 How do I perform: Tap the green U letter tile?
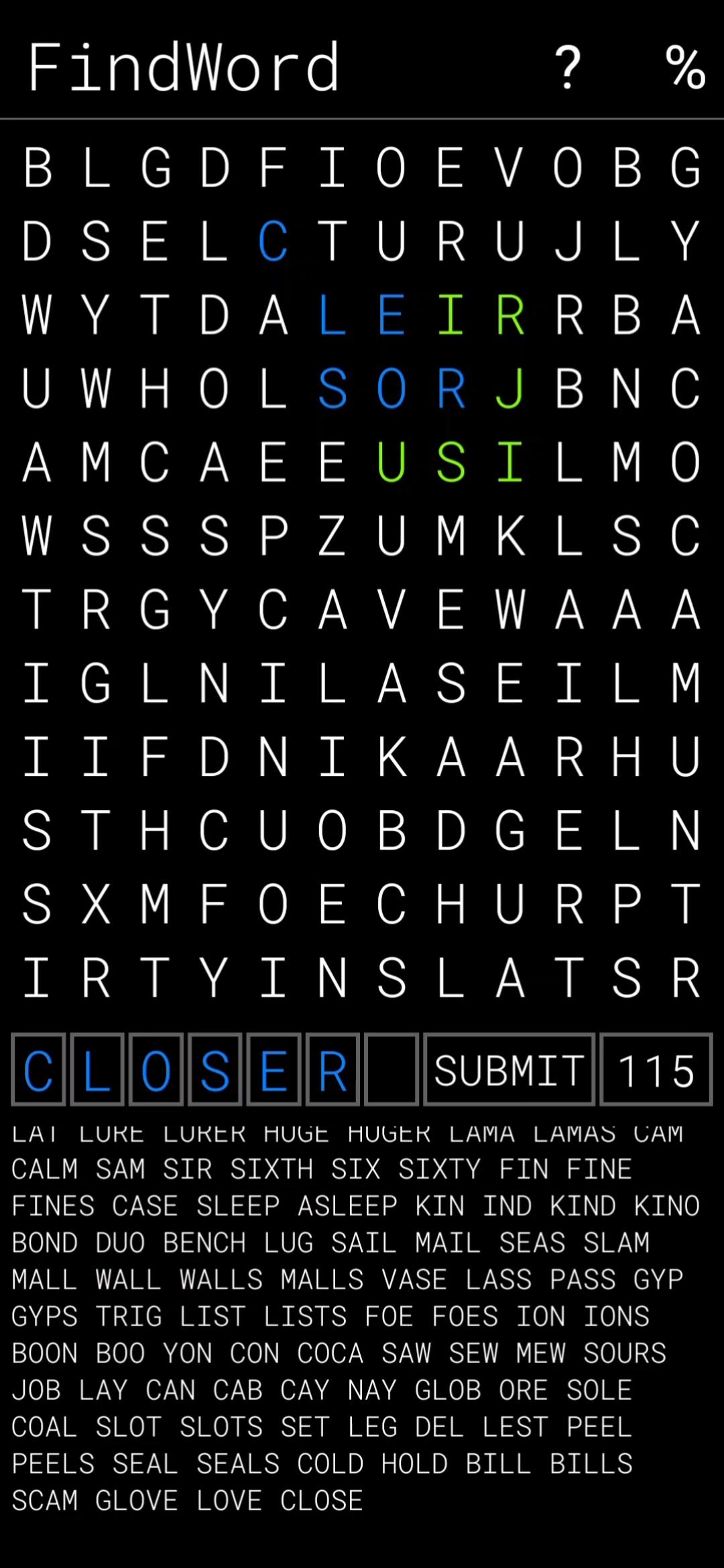[x=391, y=462]
